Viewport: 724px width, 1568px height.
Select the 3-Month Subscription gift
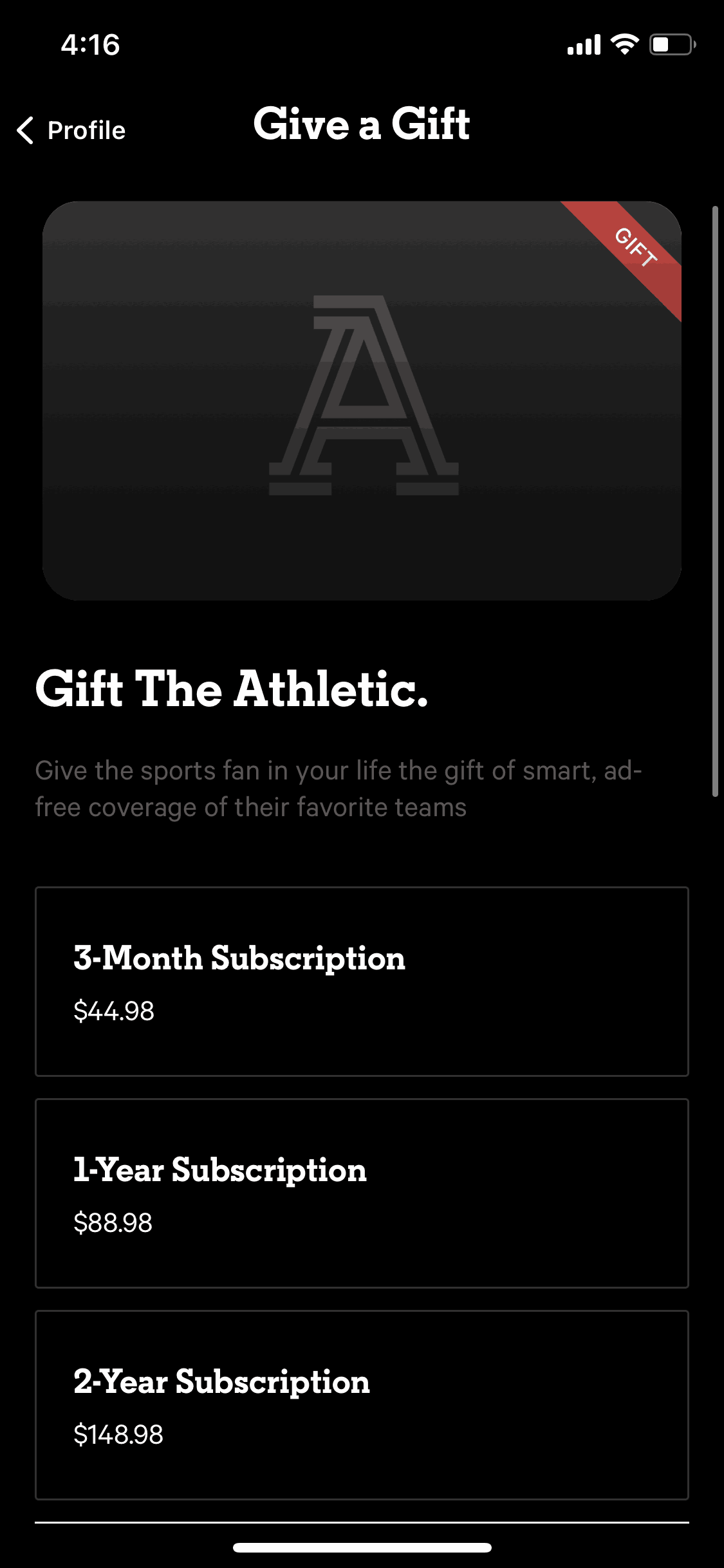pos(362,981)
